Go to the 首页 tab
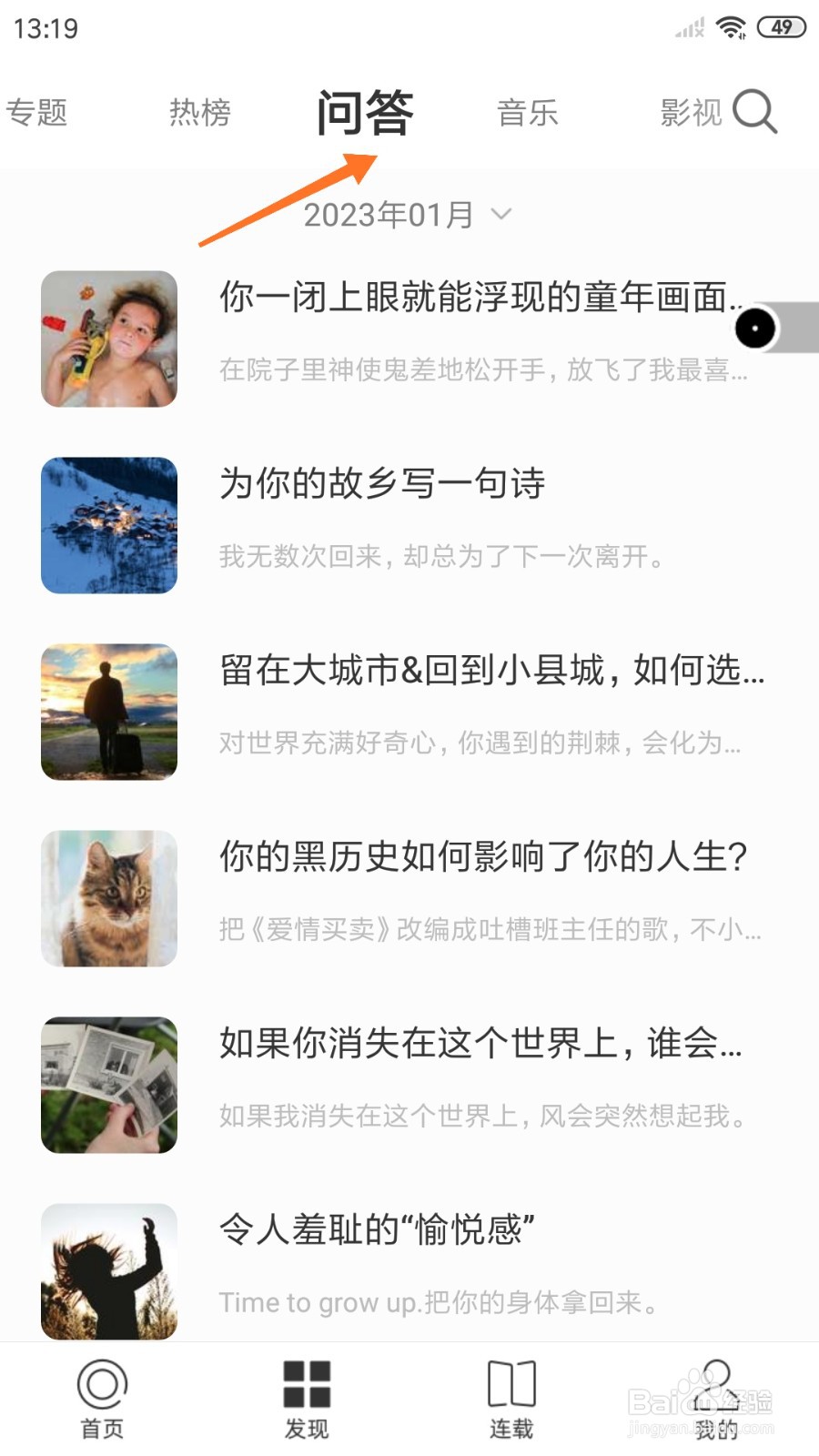The height and width of the screenshot is (1456, 819). [102, 1400]
